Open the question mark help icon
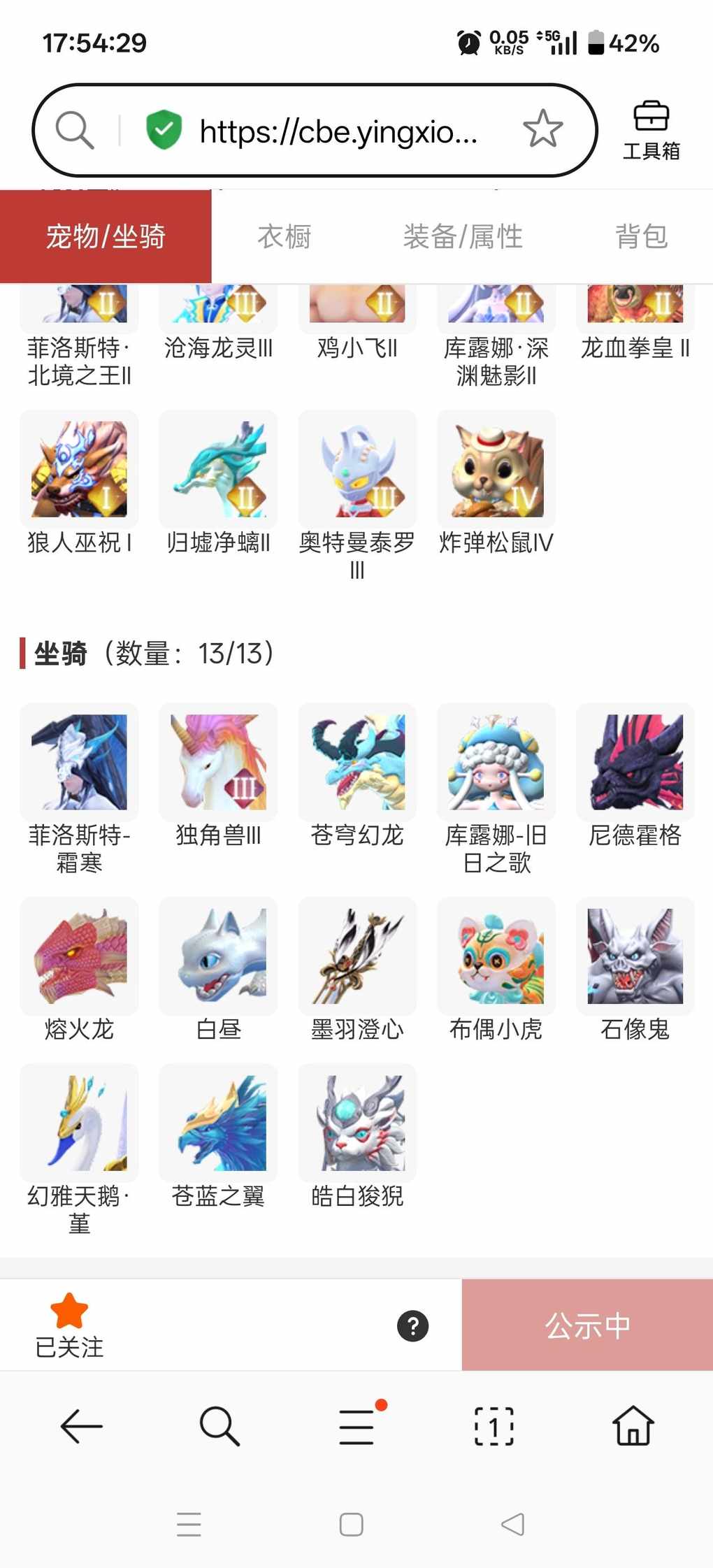This screenshot has width=713, height=1568. point(412,1325)
